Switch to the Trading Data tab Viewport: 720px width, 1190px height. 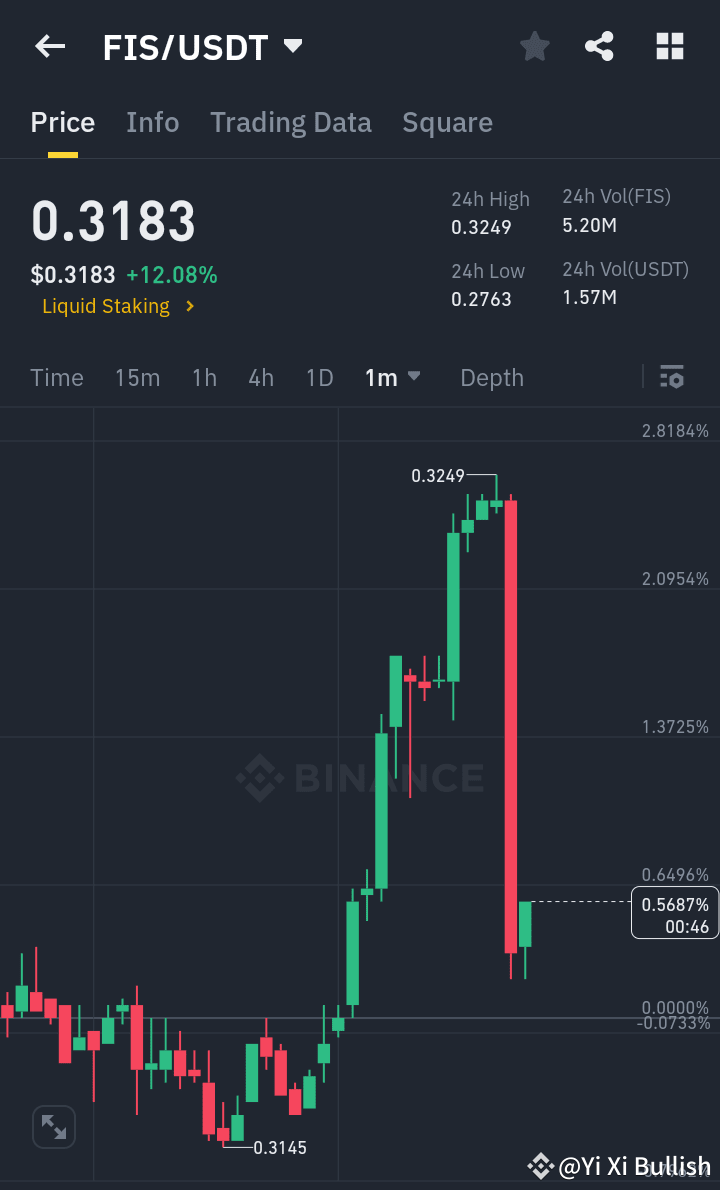(x=290, y=122)
